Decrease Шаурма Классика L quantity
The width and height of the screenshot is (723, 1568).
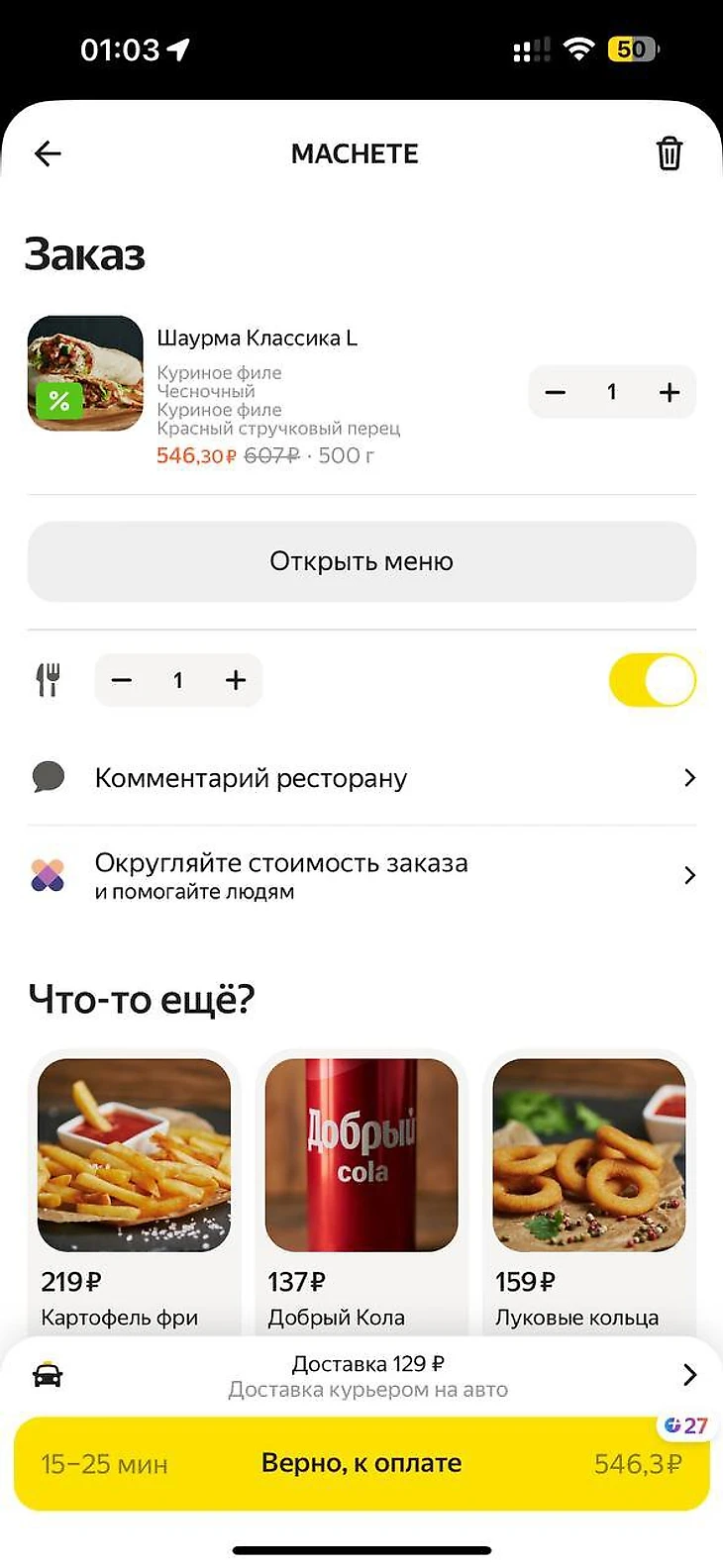(x=556, y=392)
